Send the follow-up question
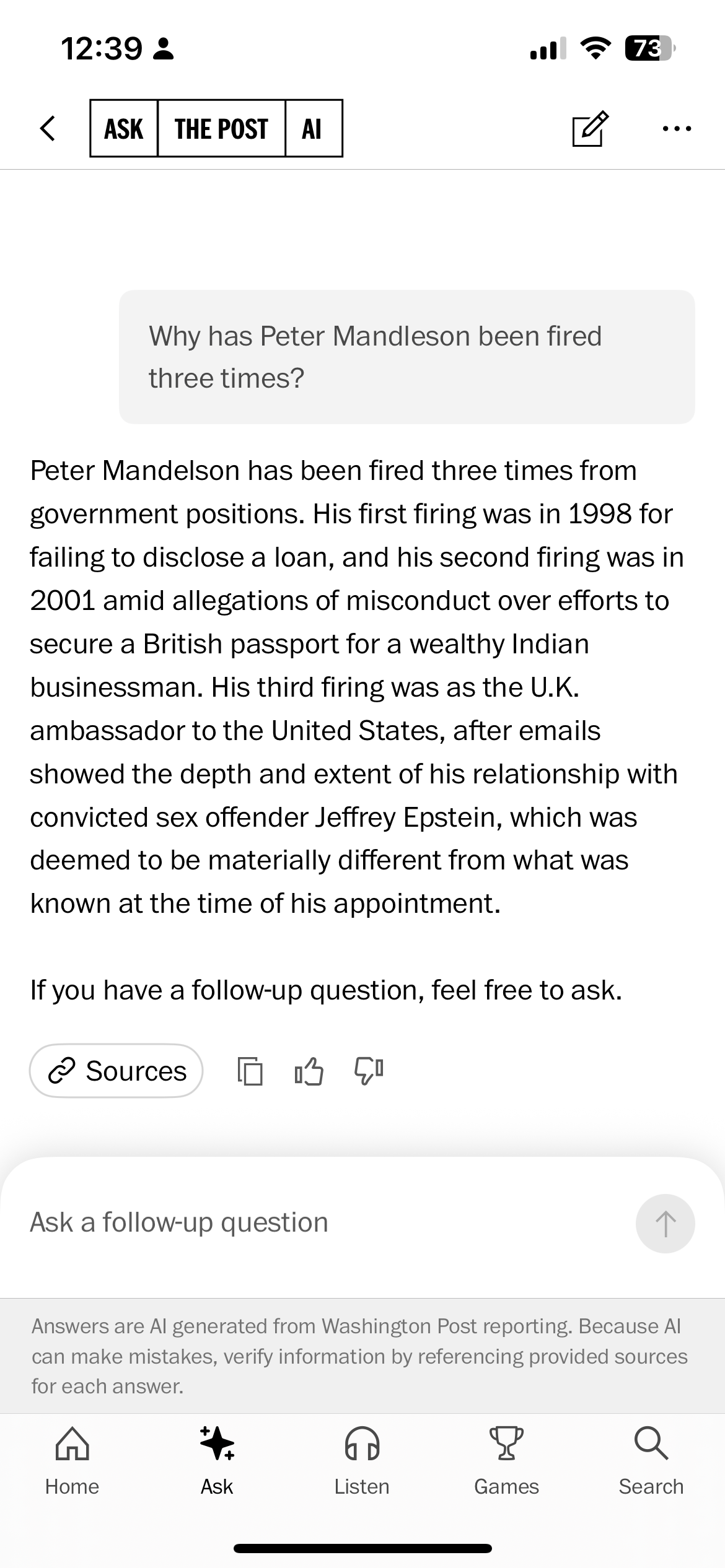The image size is (725, 1568). 665,1224
